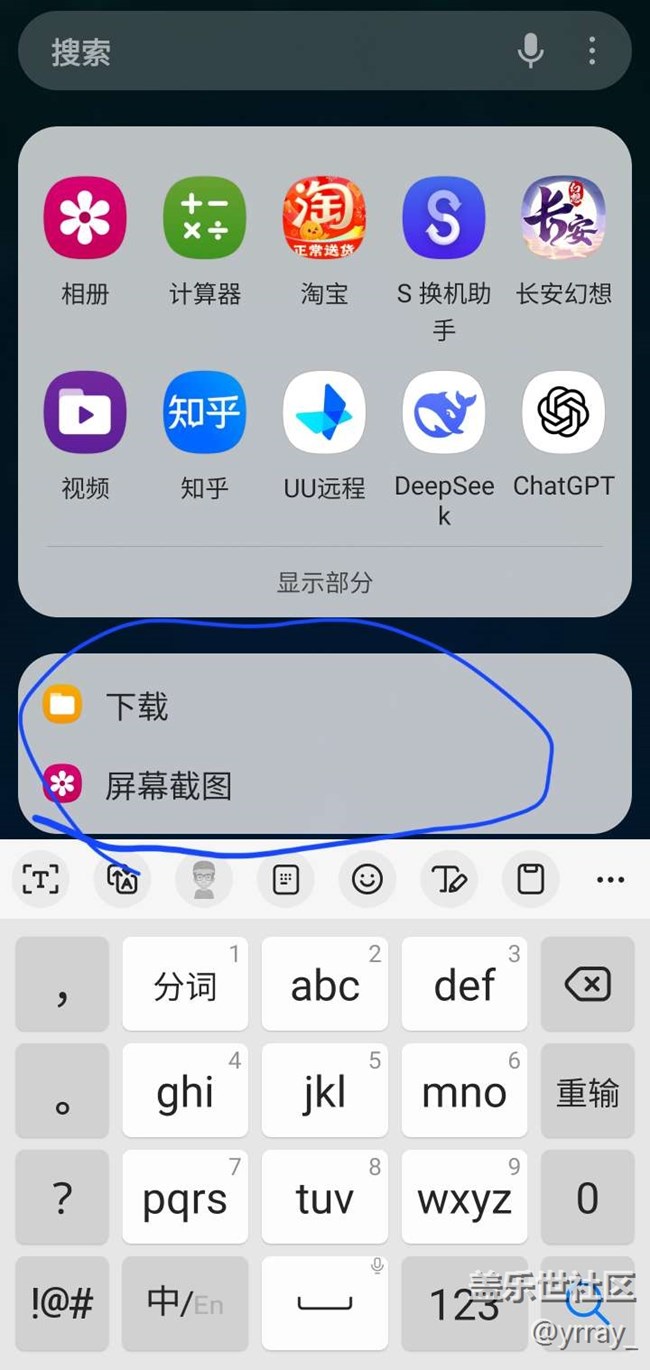Open the 淘宝 app

tap(324, 218)
